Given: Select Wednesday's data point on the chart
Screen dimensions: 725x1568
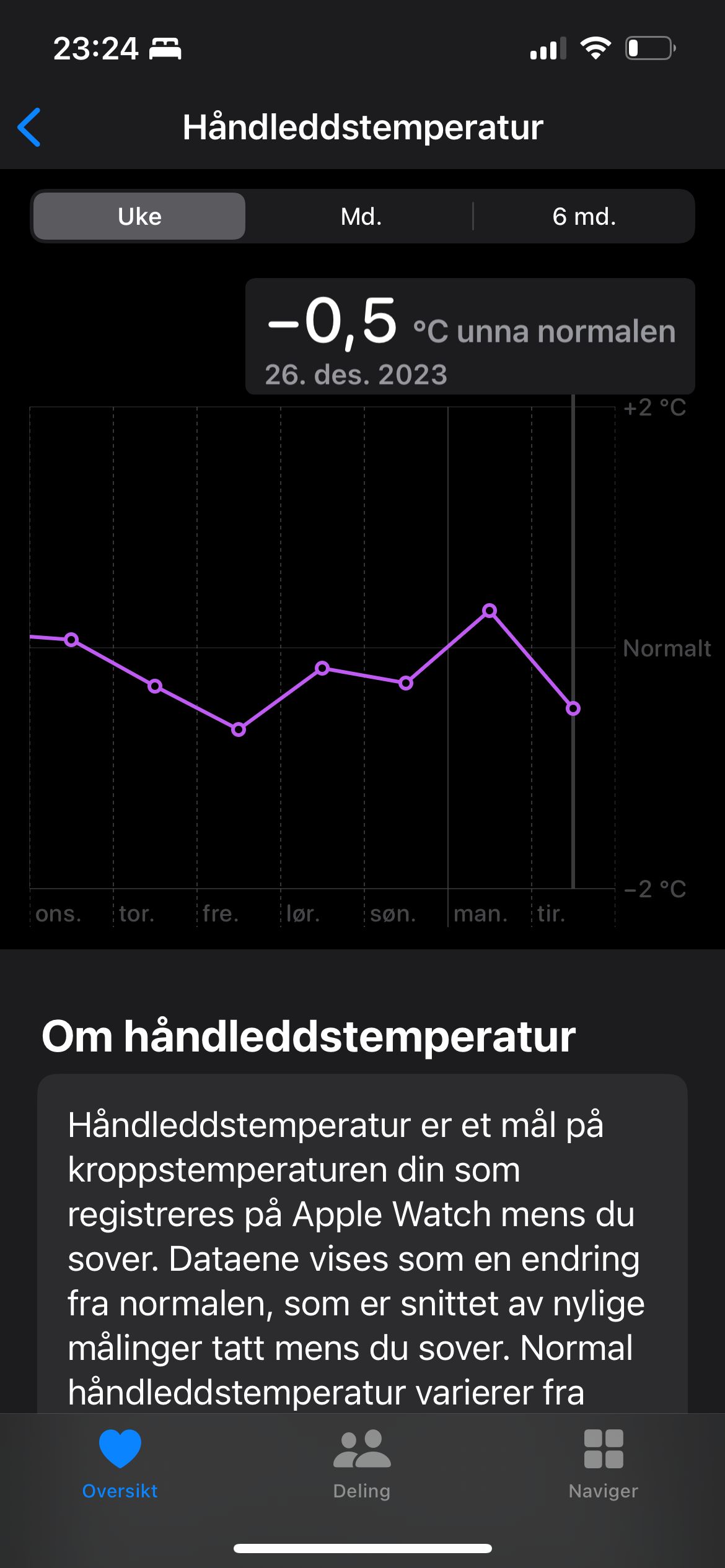Looking at the screenshot, I should [71, 640].
